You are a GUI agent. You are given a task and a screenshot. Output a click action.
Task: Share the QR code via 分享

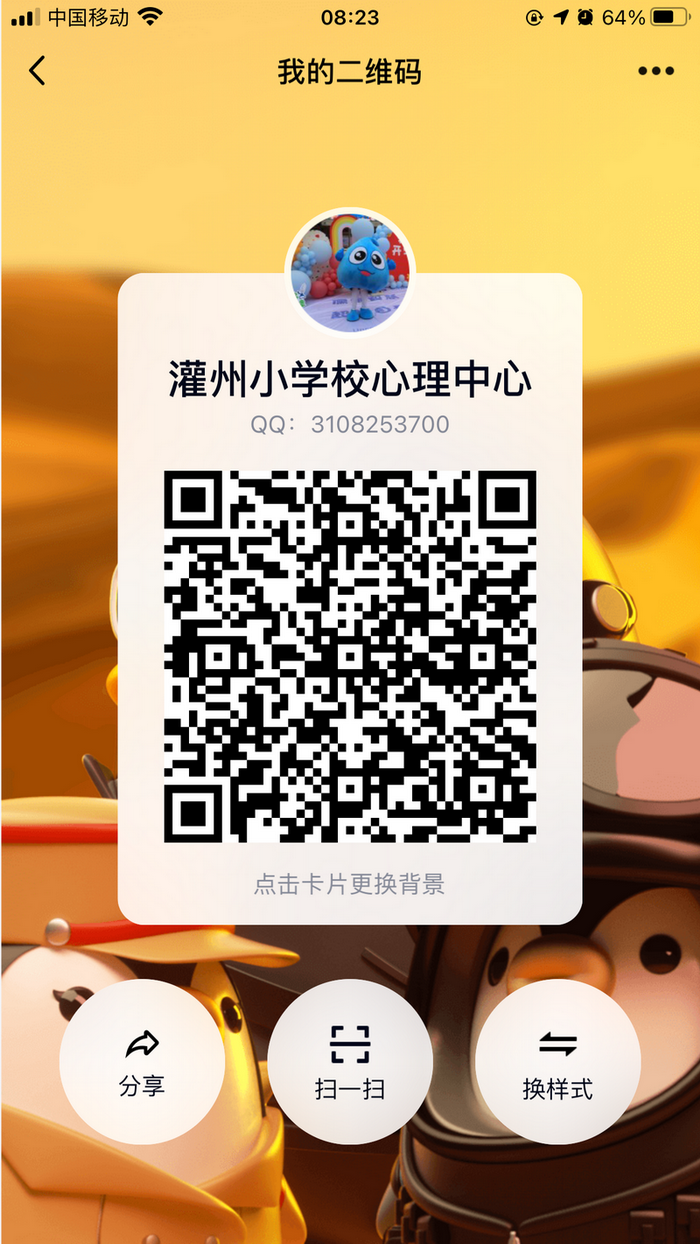[x=142, y=1062]
